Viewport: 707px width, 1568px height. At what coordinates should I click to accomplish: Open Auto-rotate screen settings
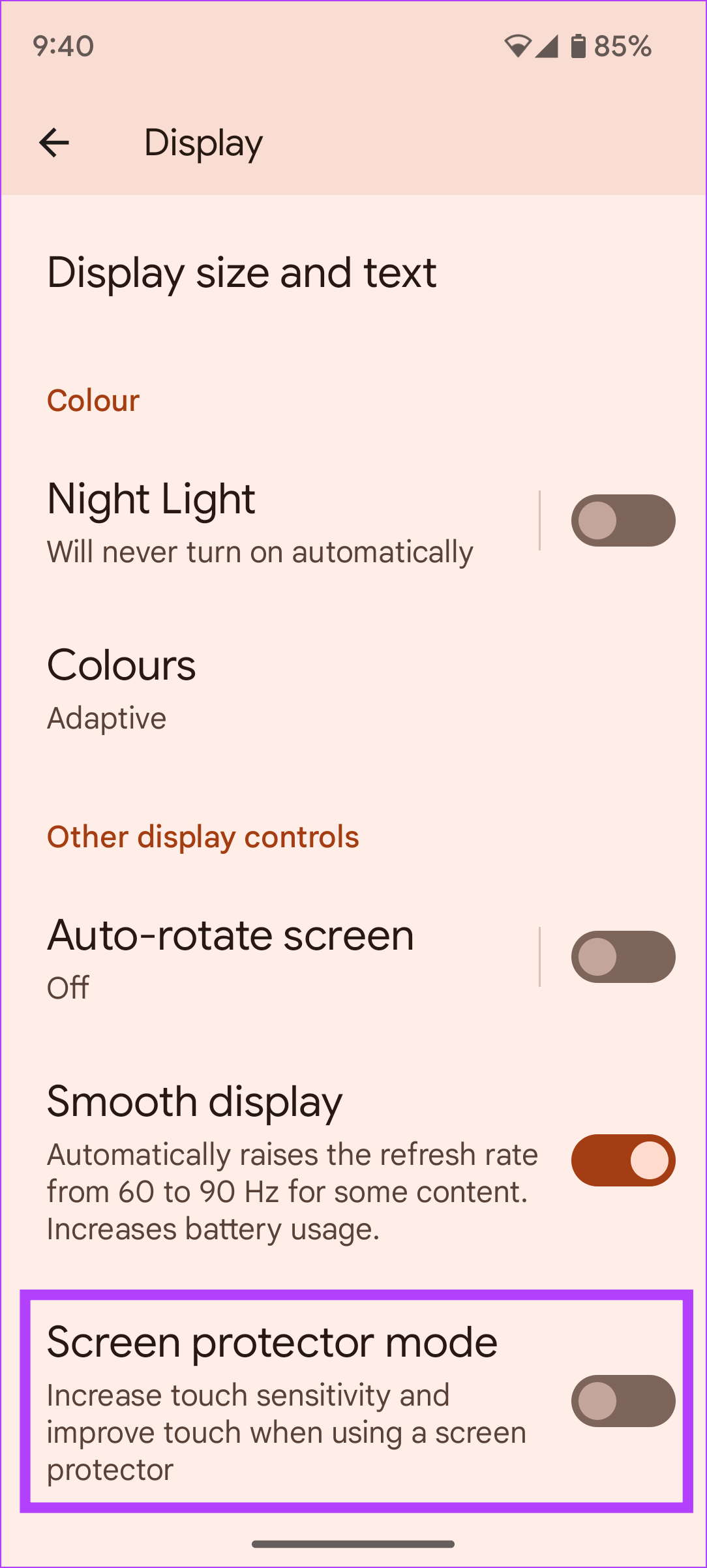click(269, 957)
